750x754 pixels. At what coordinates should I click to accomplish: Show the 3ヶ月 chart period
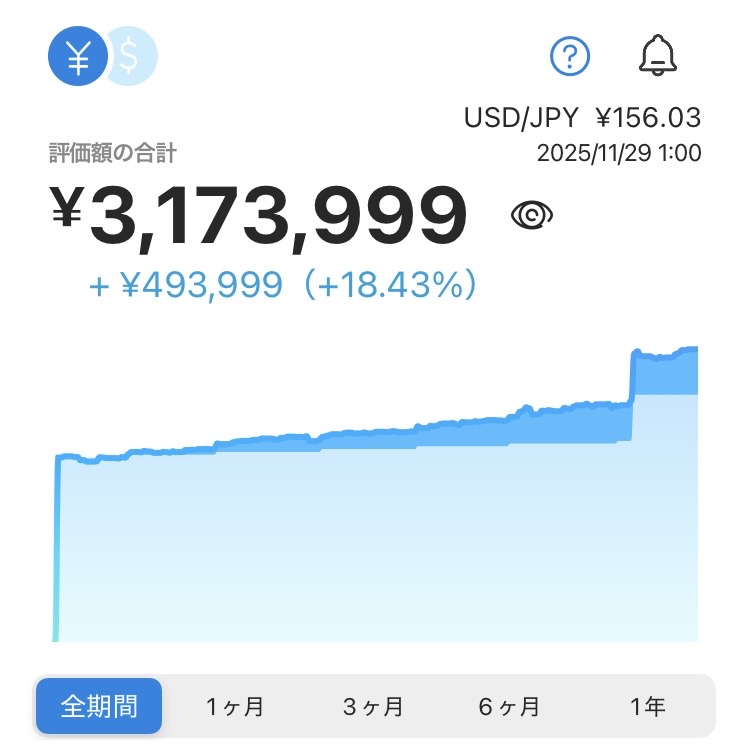[x=373, y=707]
